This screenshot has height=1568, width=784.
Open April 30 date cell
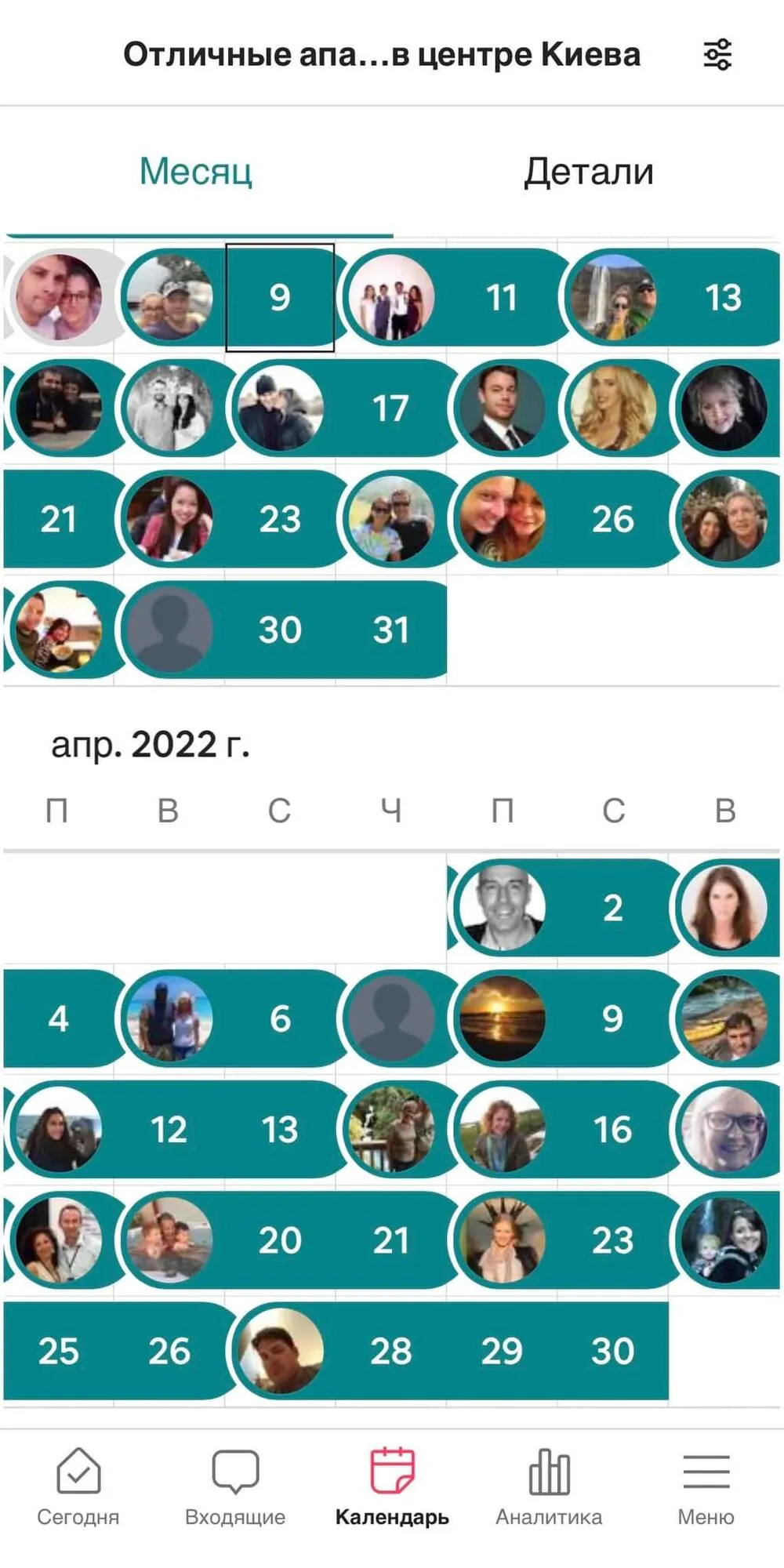tap(613, 1351)
